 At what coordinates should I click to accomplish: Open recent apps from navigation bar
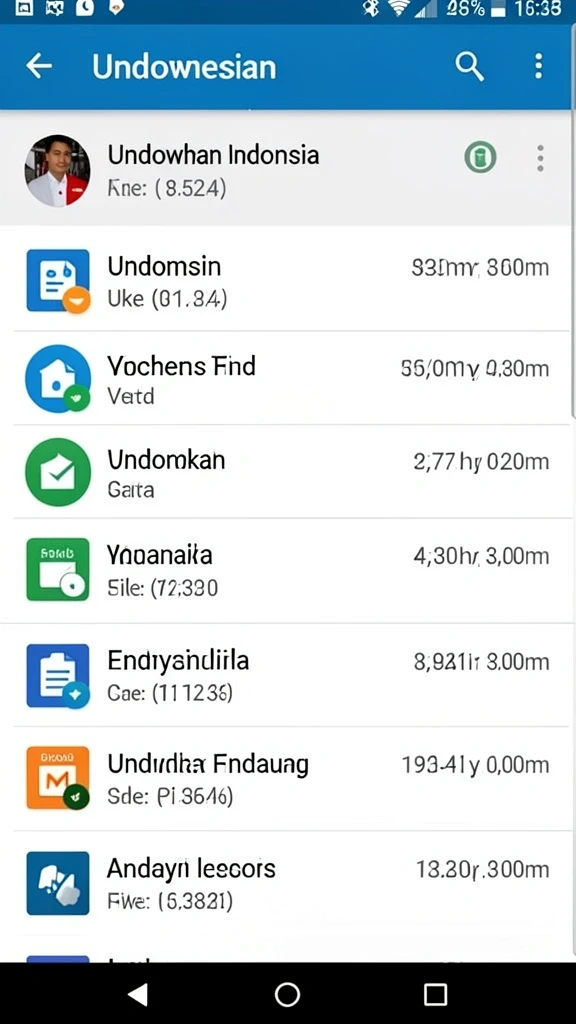pyautogui.click(x=435, y=995)
